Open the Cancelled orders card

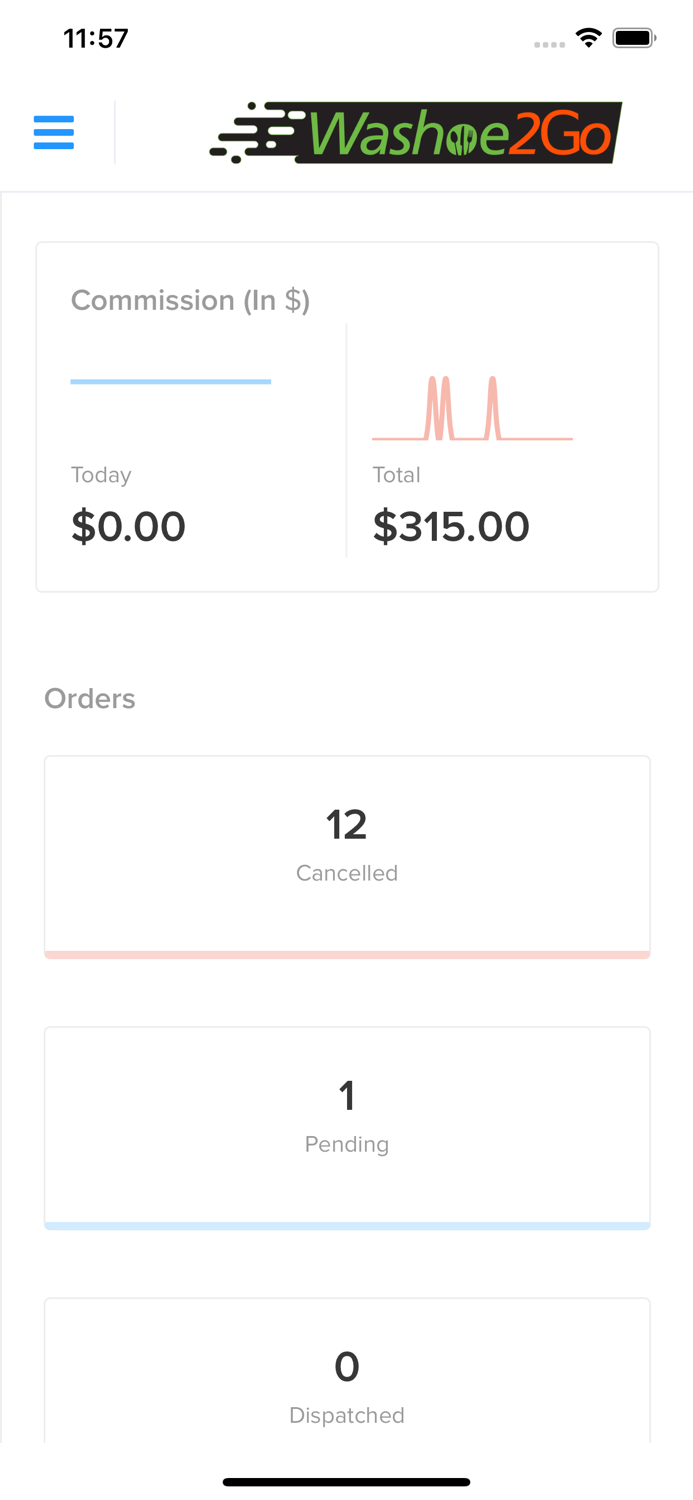[x=347, y=857]
